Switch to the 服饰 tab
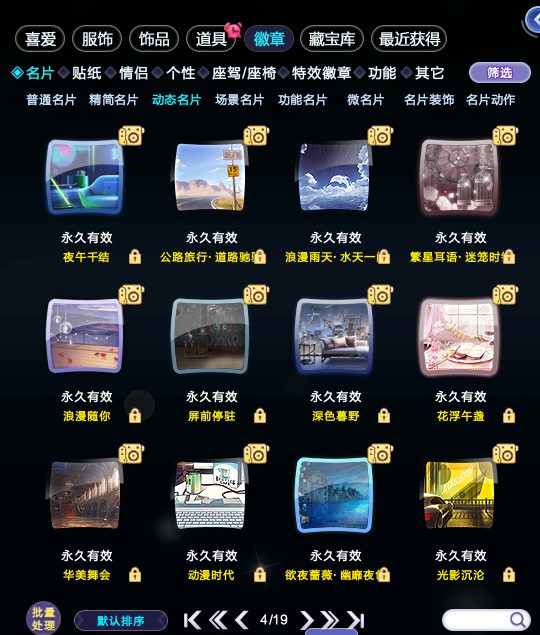 97,39
